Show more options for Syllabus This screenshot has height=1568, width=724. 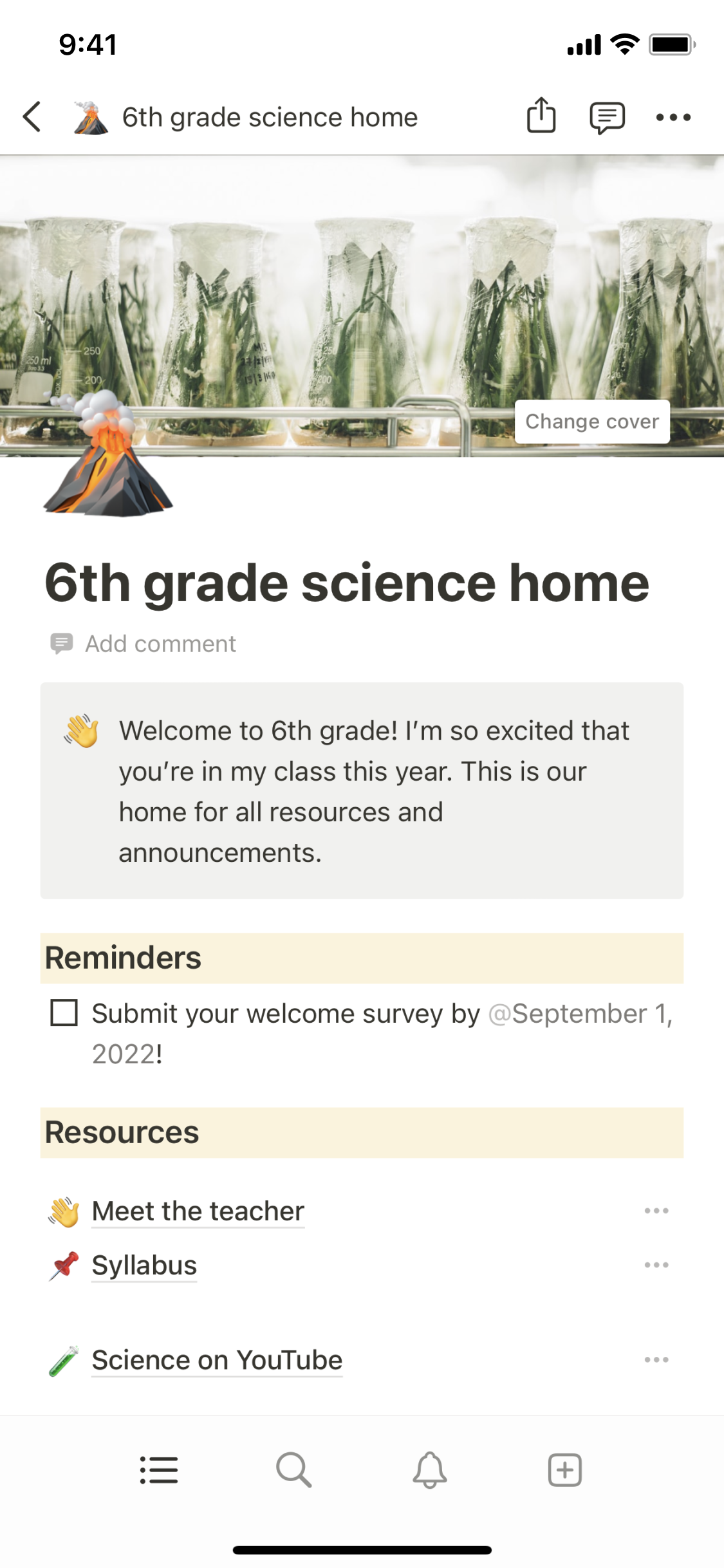[656, 1265]
